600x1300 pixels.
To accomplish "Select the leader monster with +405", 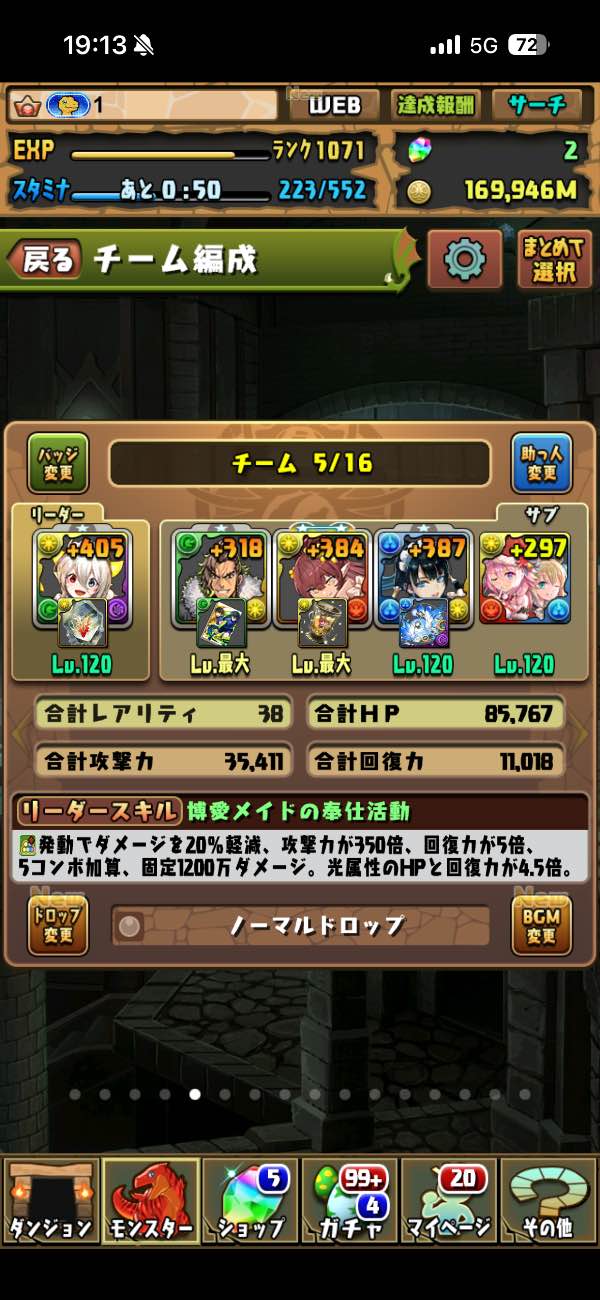I will coord(82,580).
